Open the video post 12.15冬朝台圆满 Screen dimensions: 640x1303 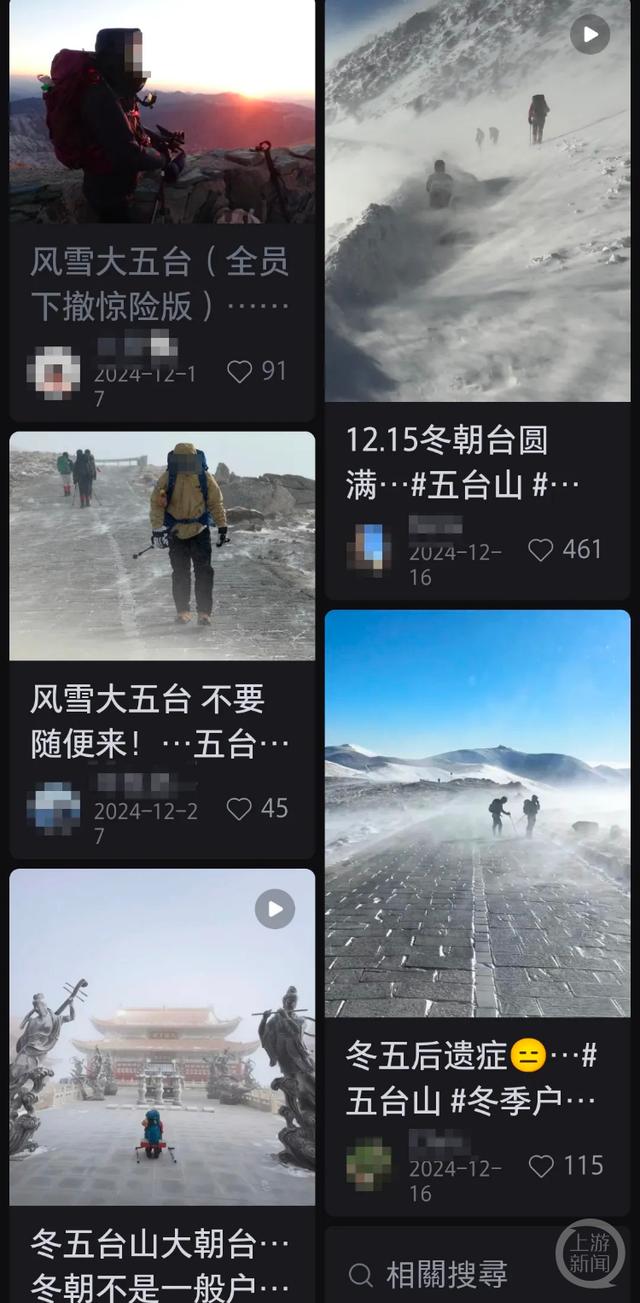pos(477,200)
